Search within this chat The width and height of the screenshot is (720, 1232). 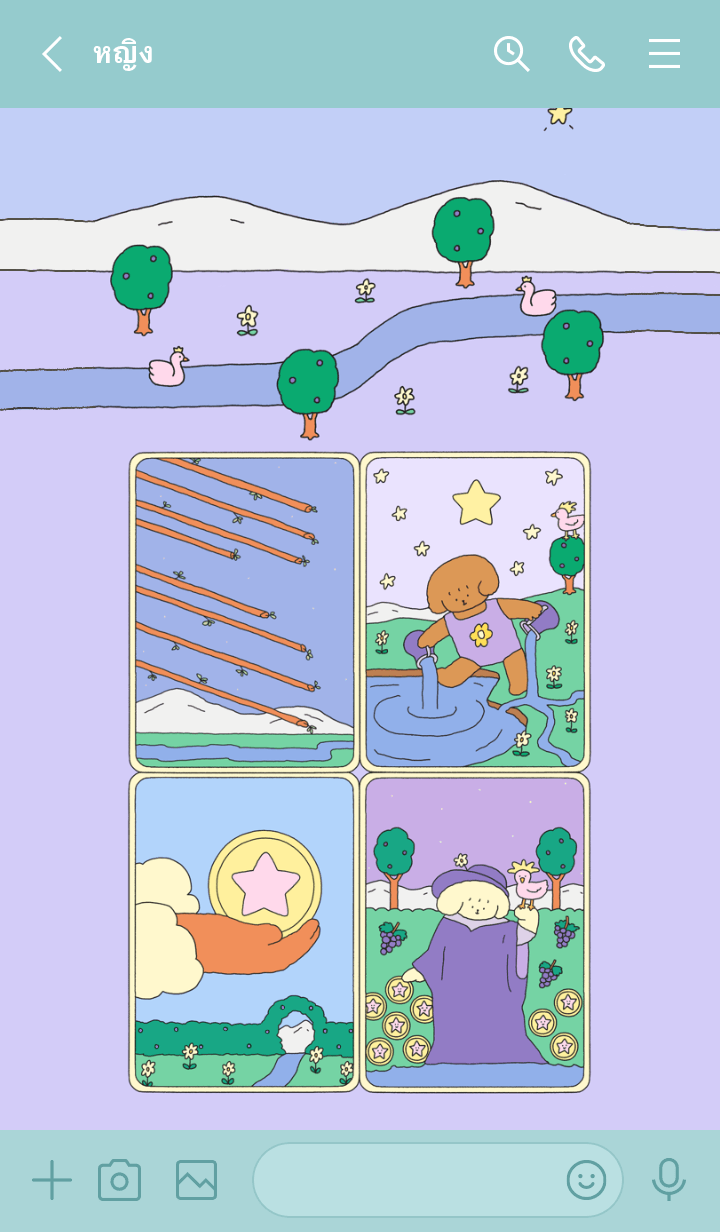pos(511,54)
